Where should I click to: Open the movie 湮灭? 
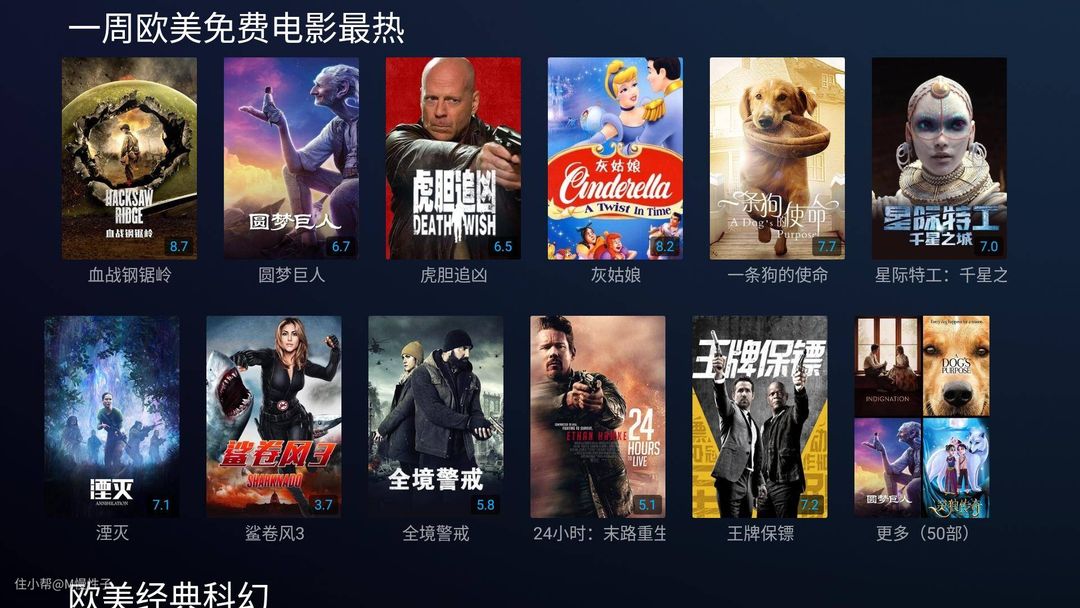click(x=112, y=417)
